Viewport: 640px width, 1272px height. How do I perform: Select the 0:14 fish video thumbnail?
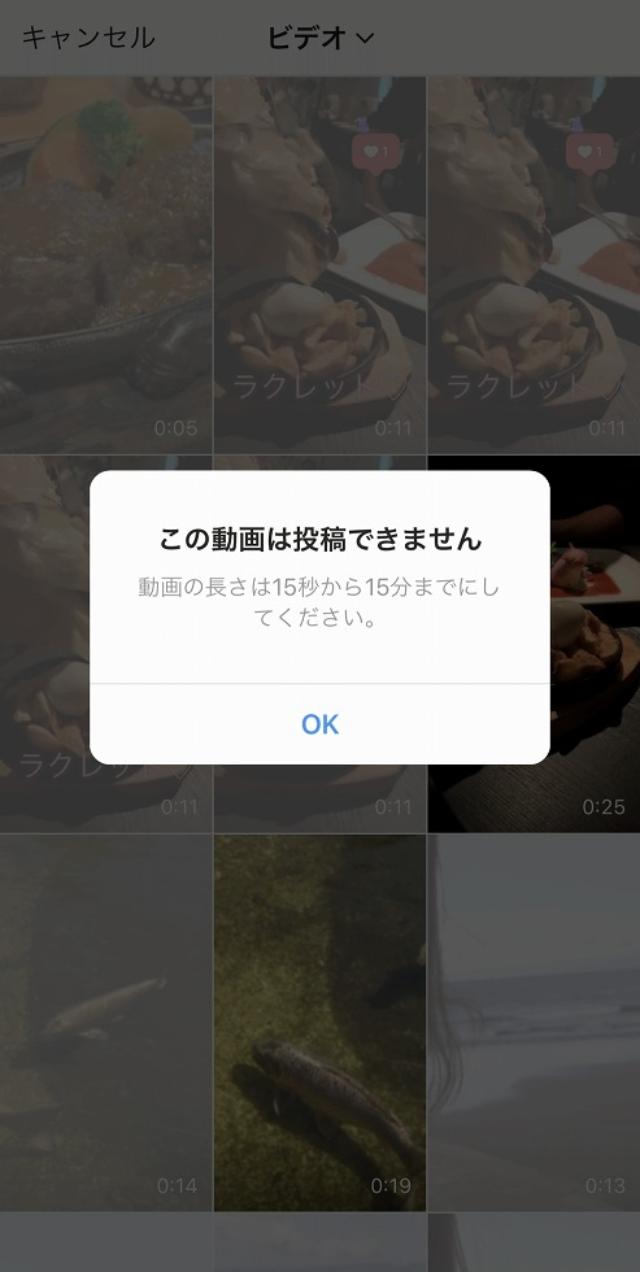point(105,1023)
